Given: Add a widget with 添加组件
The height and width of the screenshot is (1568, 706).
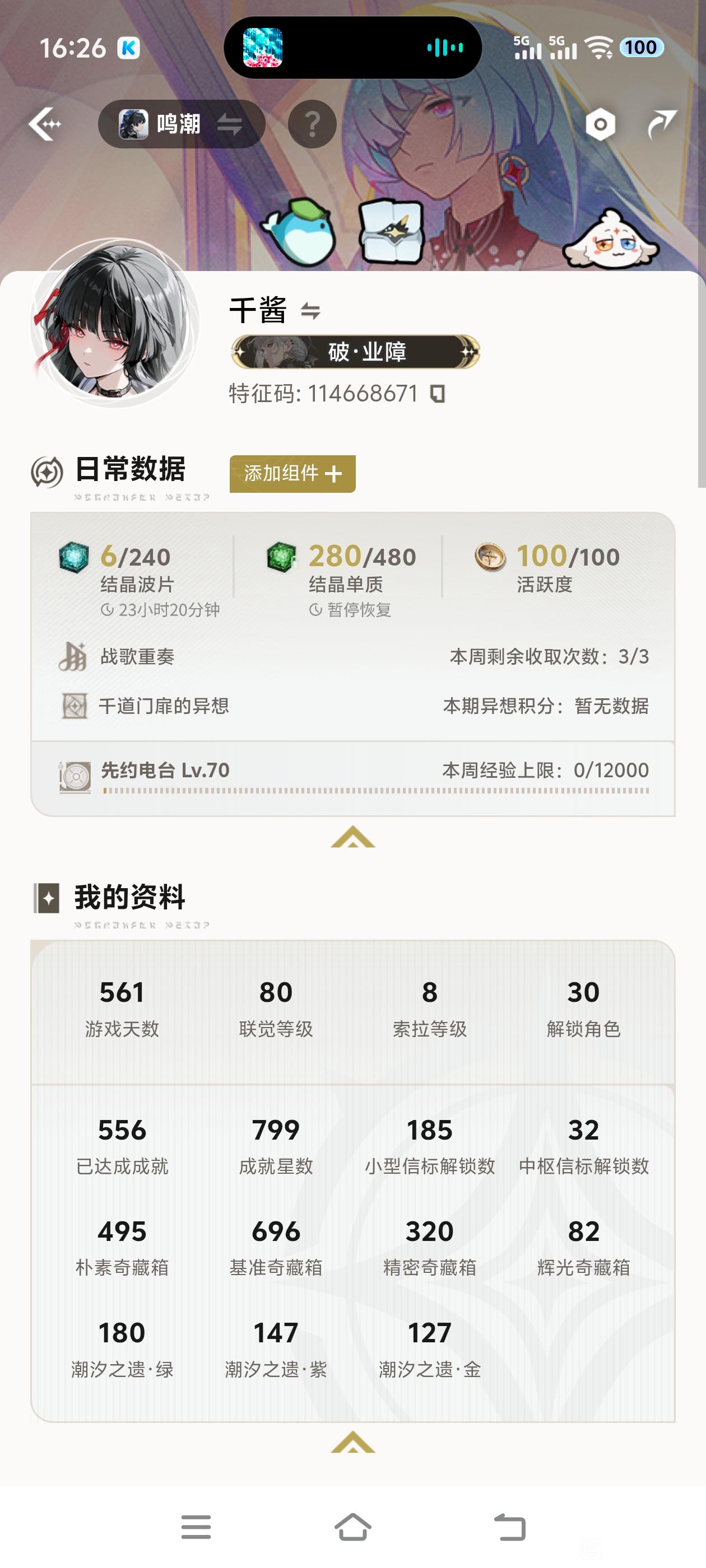Looking at the screenshot, I should 292,474.
